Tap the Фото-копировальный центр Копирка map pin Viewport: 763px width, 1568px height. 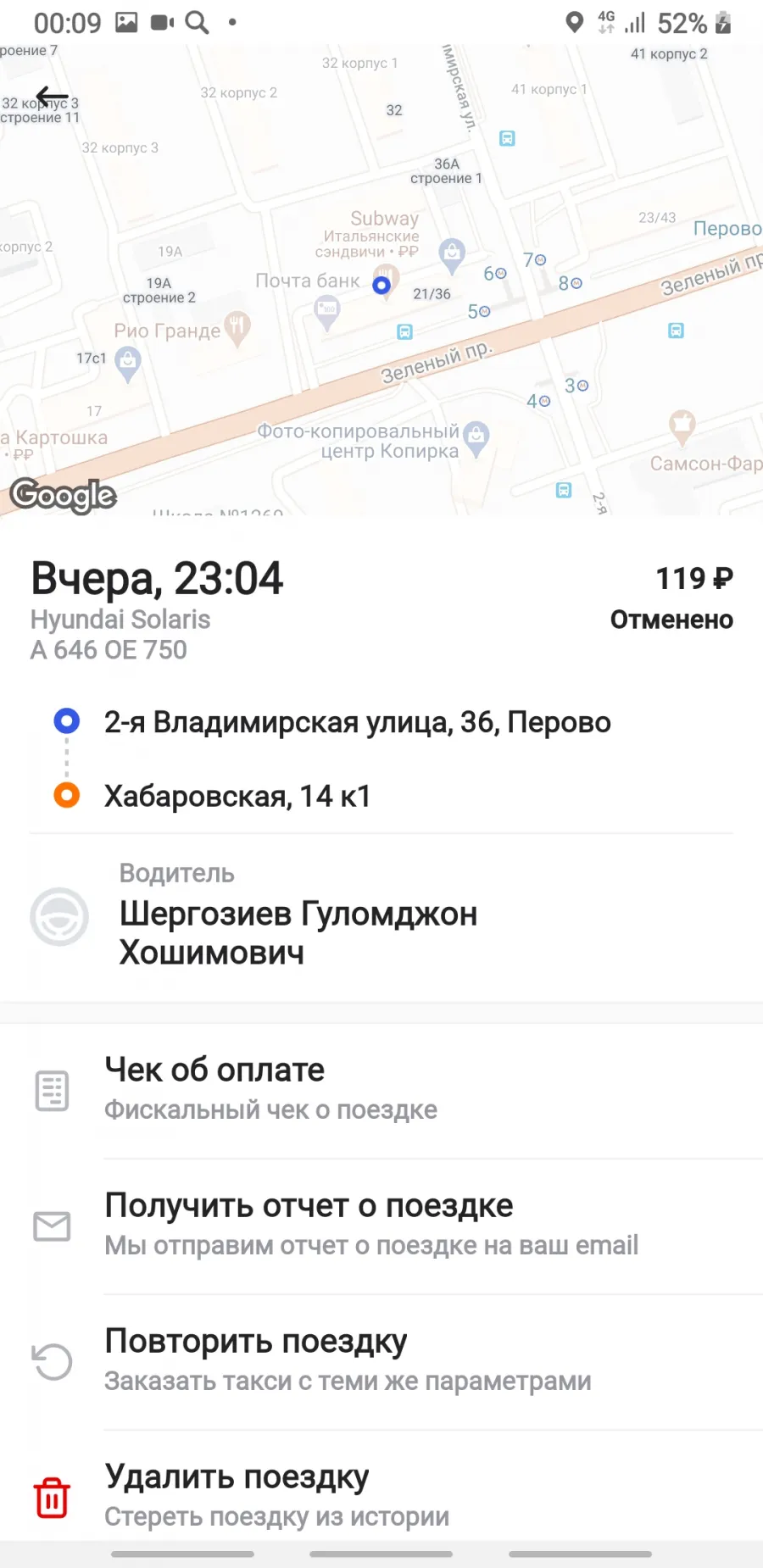point(476,438)
